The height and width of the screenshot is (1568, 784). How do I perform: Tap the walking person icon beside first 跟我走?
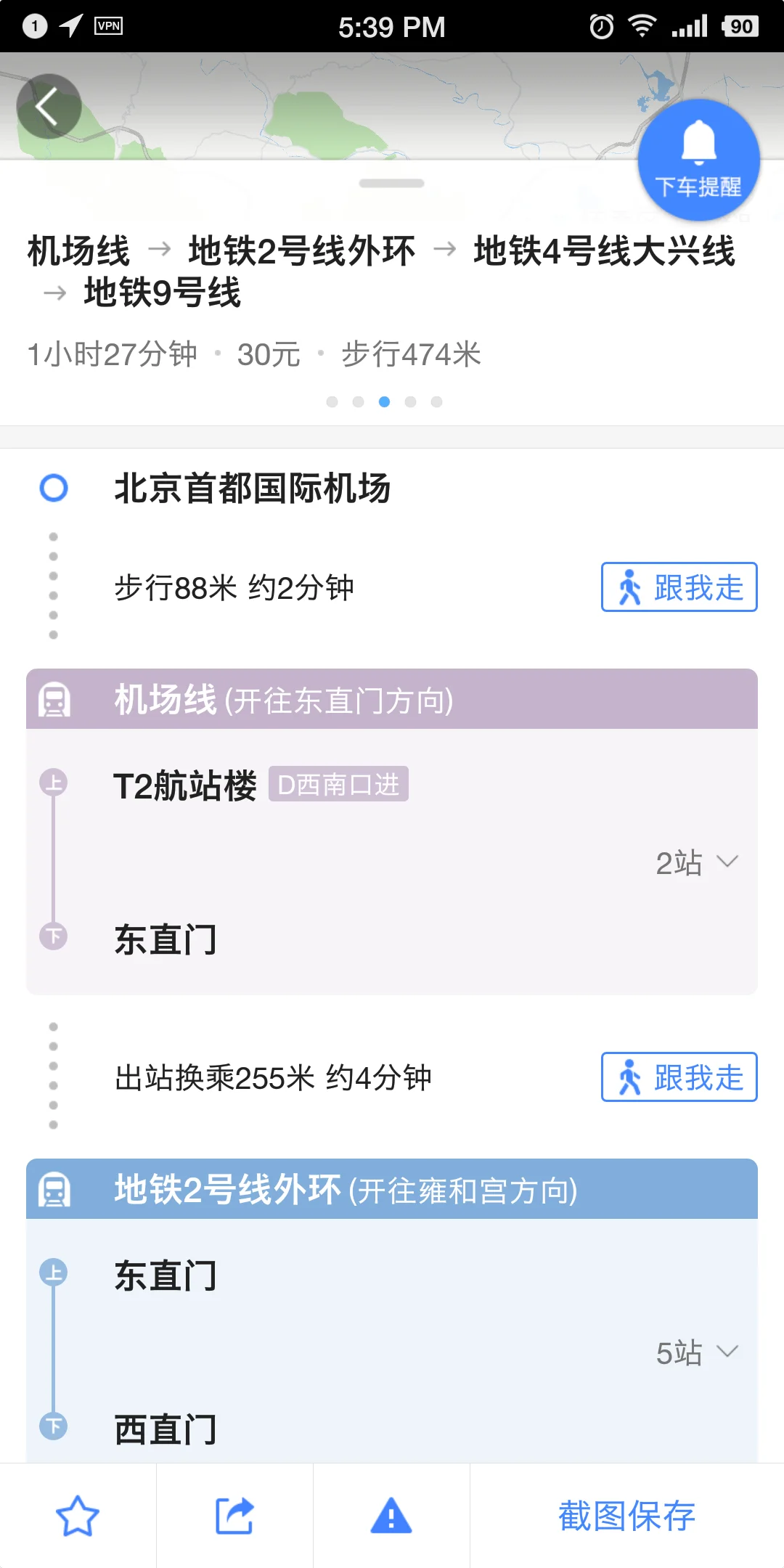point(630,588)
